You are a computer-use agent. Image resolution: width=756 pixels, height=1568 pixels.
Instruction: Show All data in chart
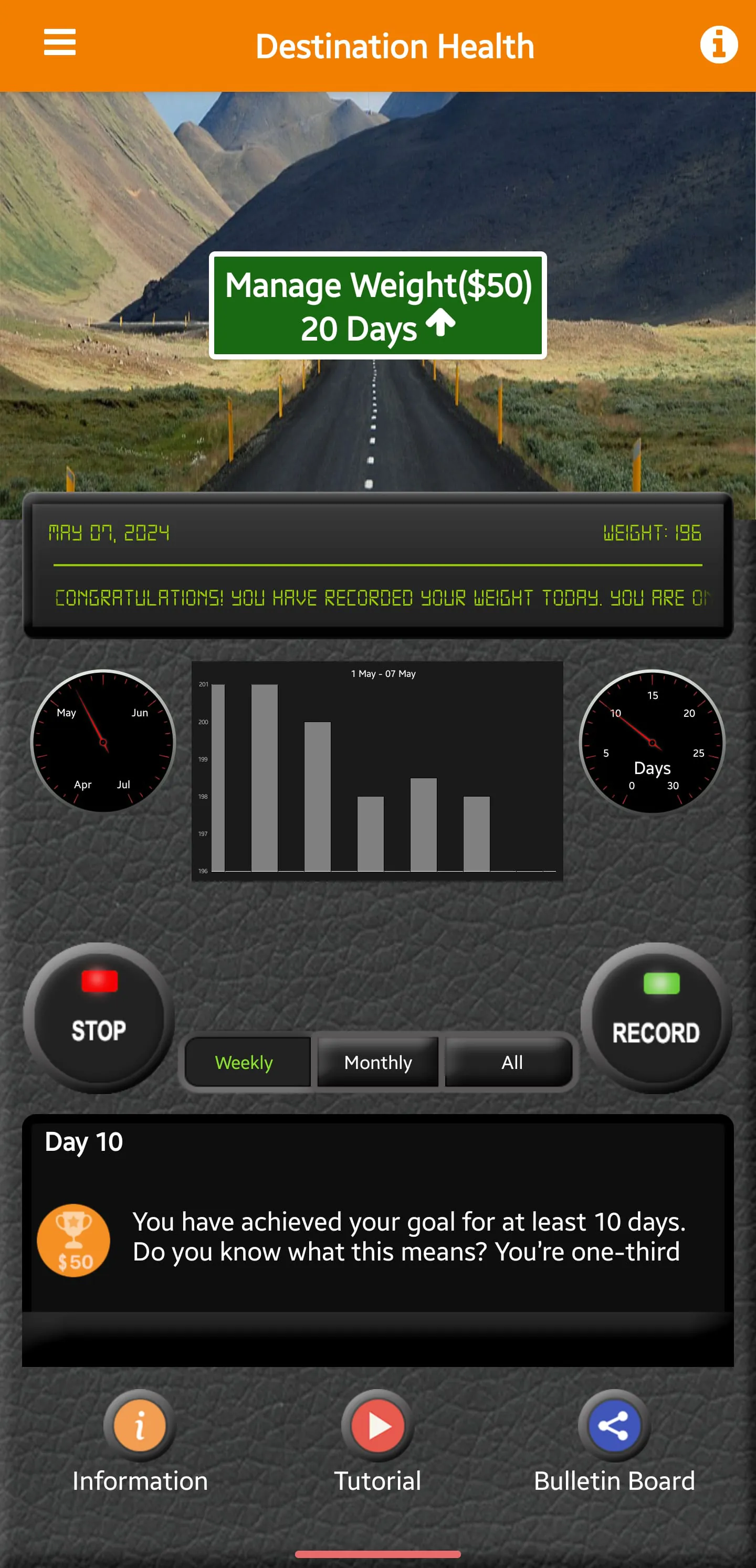click(x=511, y=1062)
